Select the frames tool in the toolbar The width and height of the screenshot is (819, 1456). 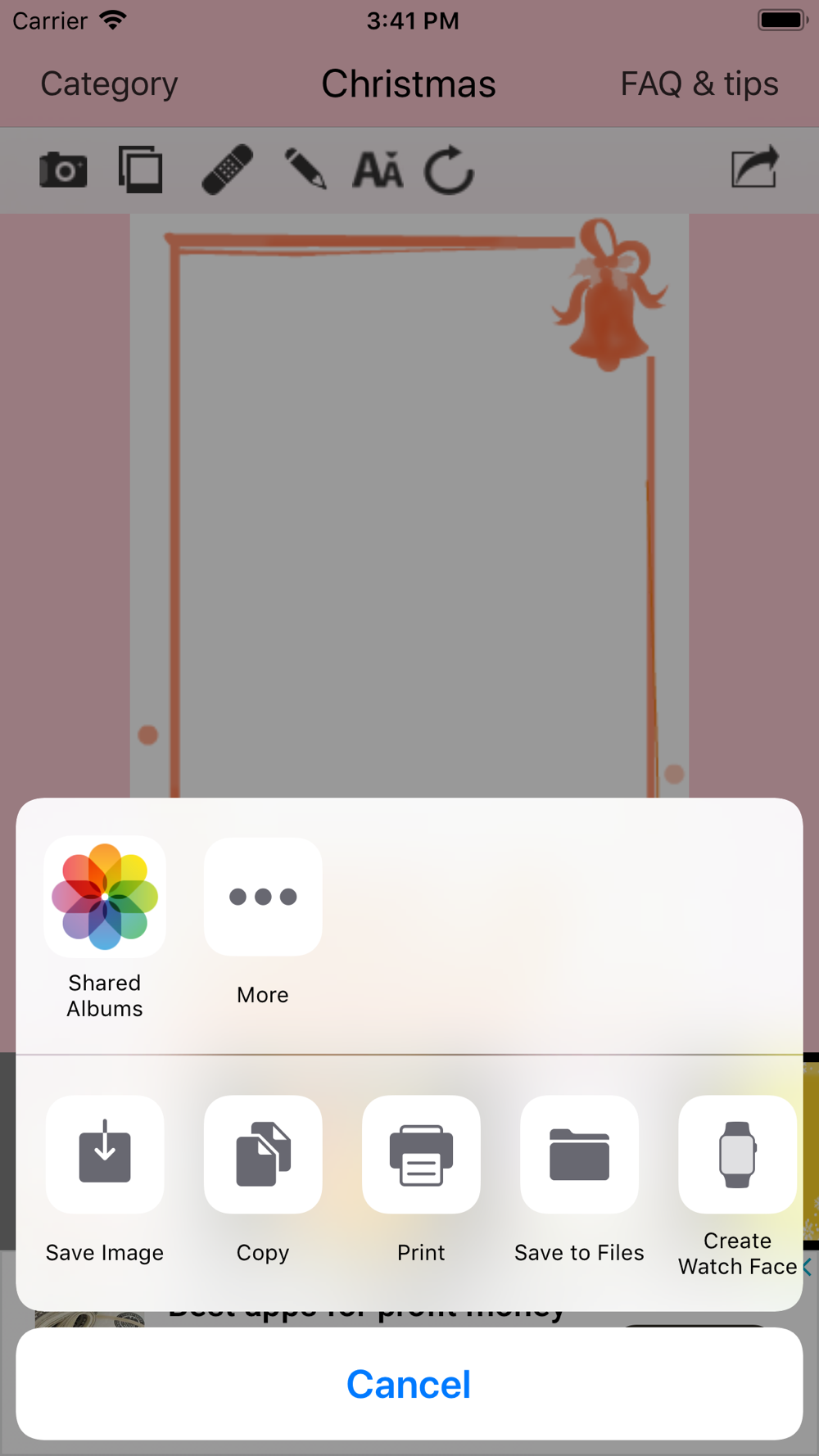(139, 170)
